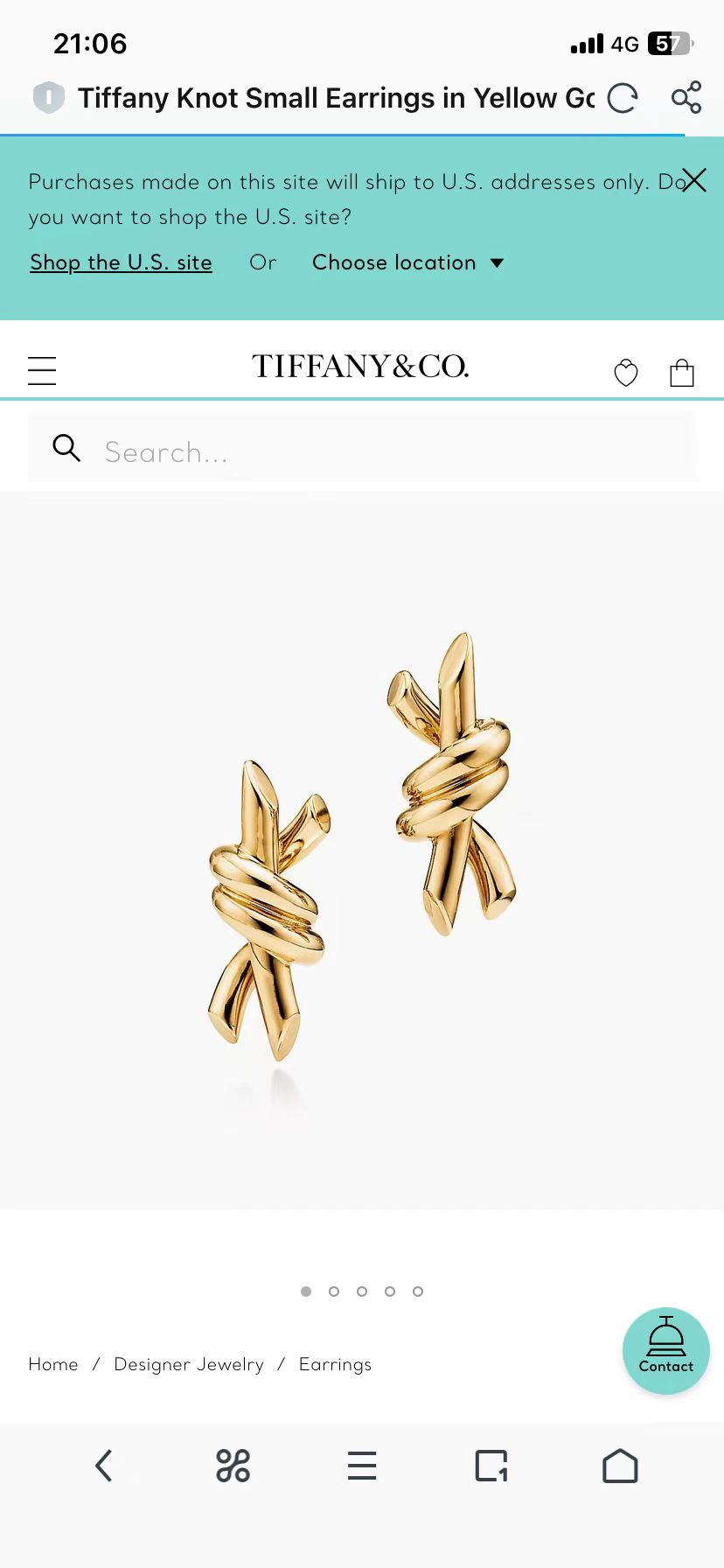Go to the browser home page
Screen dimensions: 724x1568
[620, 1466]
